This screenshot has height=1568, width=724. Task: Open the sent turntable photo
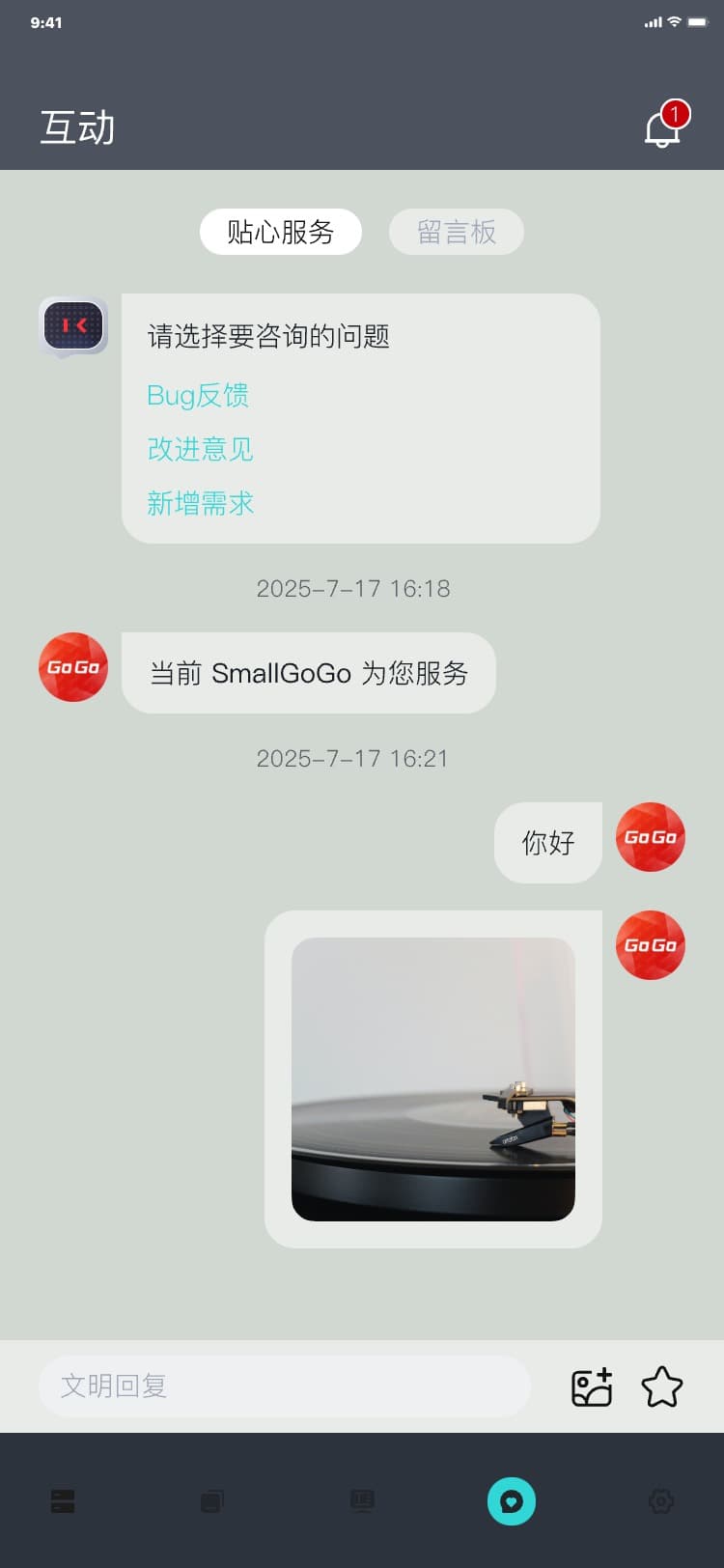433,1078
